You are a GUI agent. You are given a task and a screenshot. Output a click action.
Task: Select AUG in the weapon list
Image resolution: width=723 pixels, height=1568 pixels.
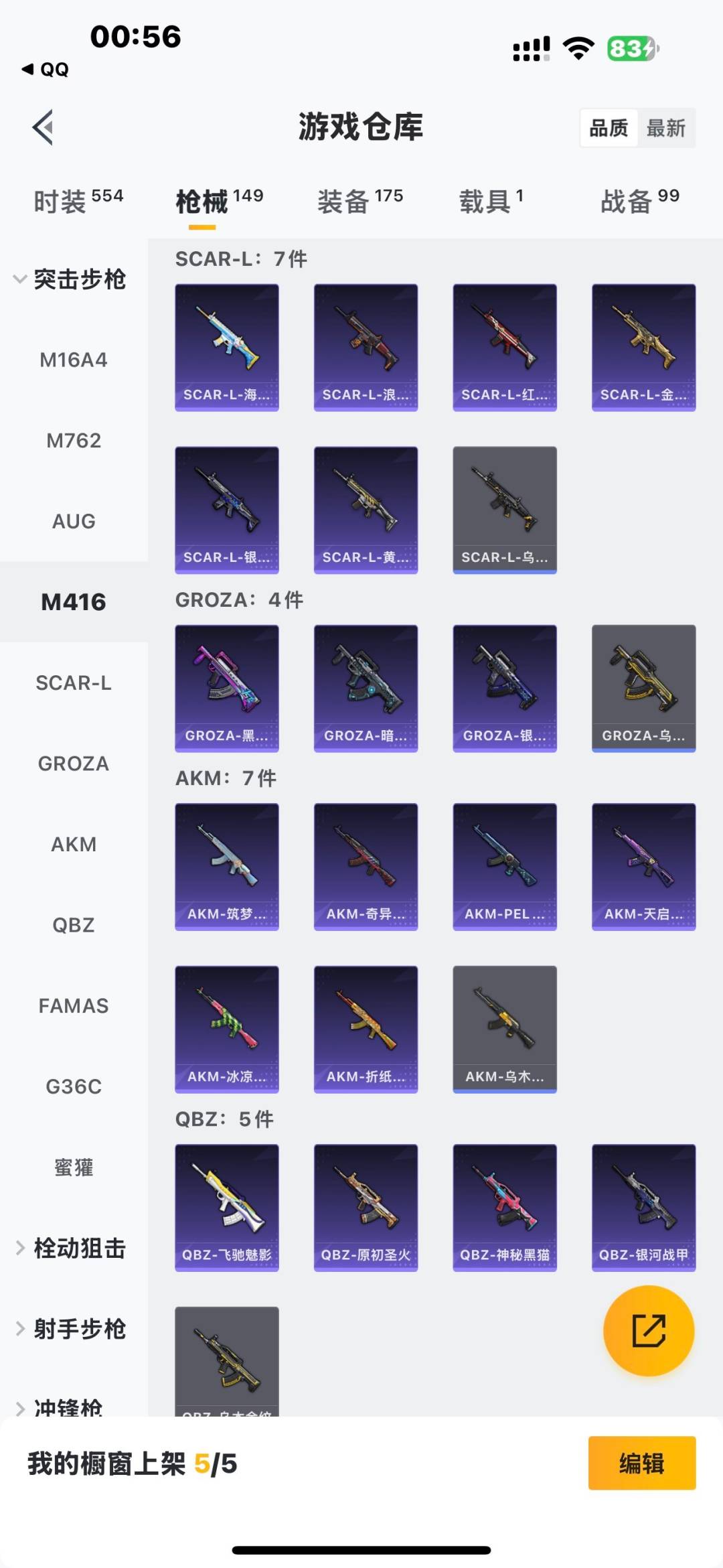point(74,521)
